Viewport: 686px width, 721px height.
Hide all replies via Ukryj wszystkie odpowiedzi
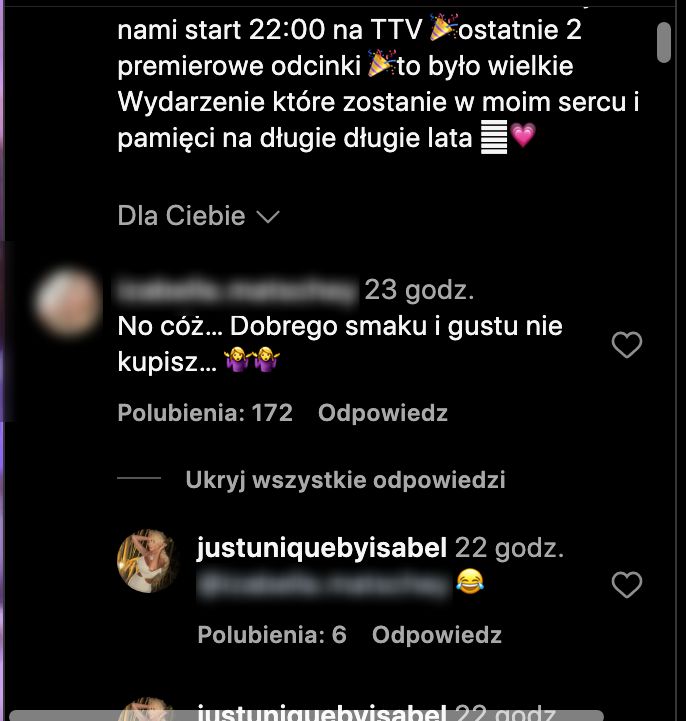345,480
